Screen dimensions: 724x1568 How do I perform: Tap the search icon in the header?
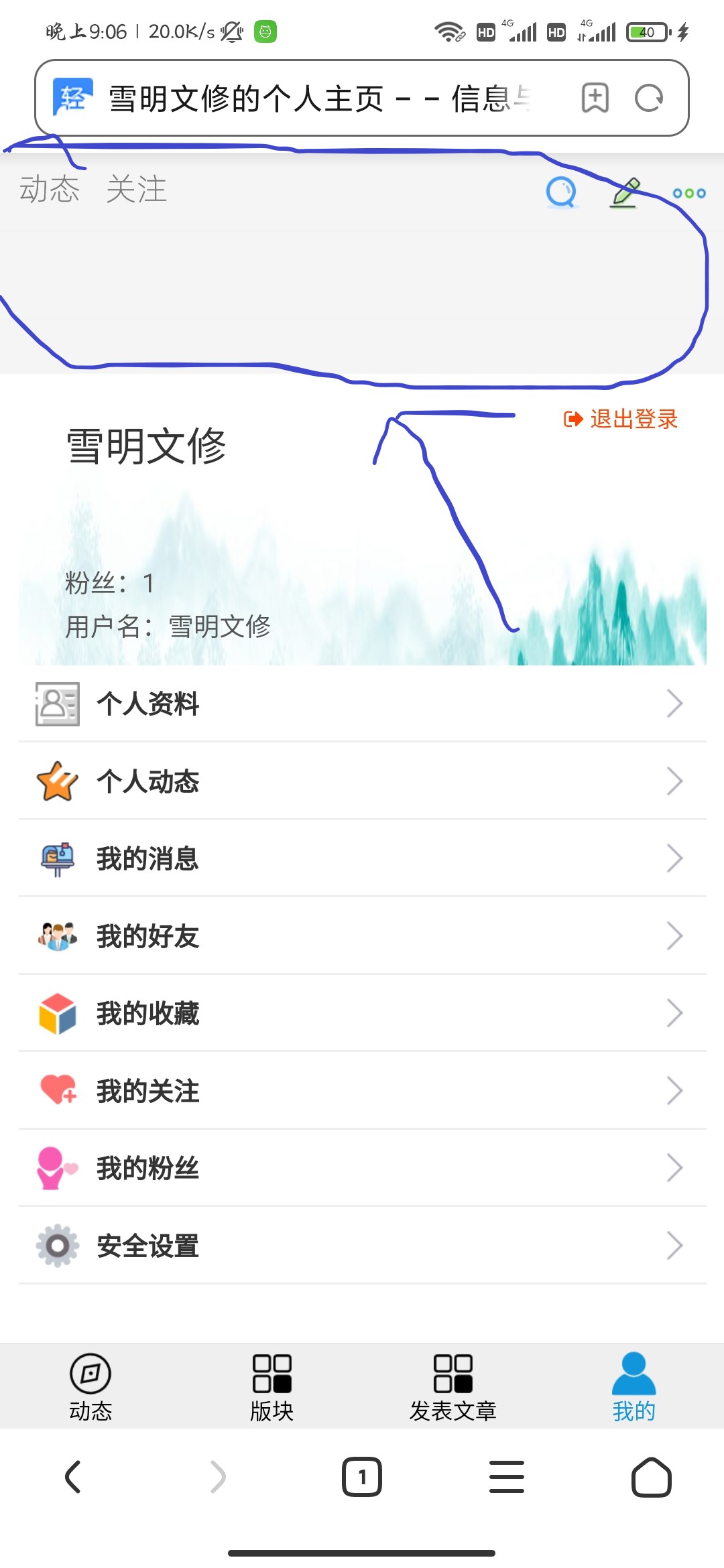561,193
